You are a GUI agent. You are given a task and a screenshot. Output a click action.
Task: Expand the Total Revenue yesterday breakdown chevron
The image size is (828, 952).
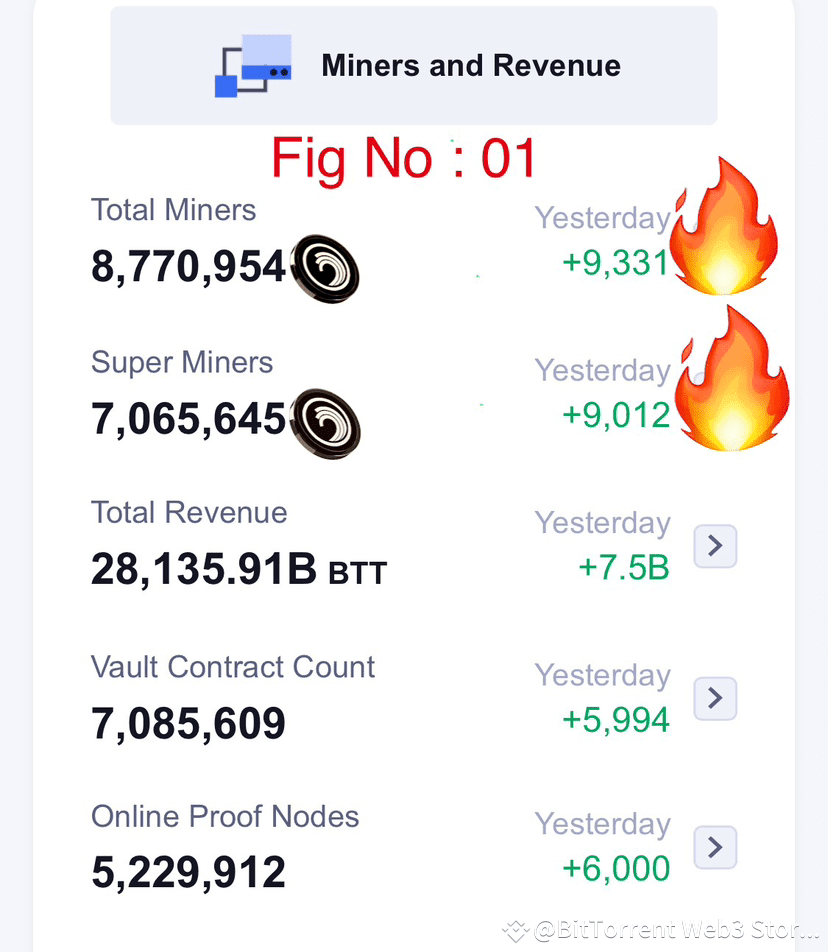pyautogui.click(x=715, y=546)
